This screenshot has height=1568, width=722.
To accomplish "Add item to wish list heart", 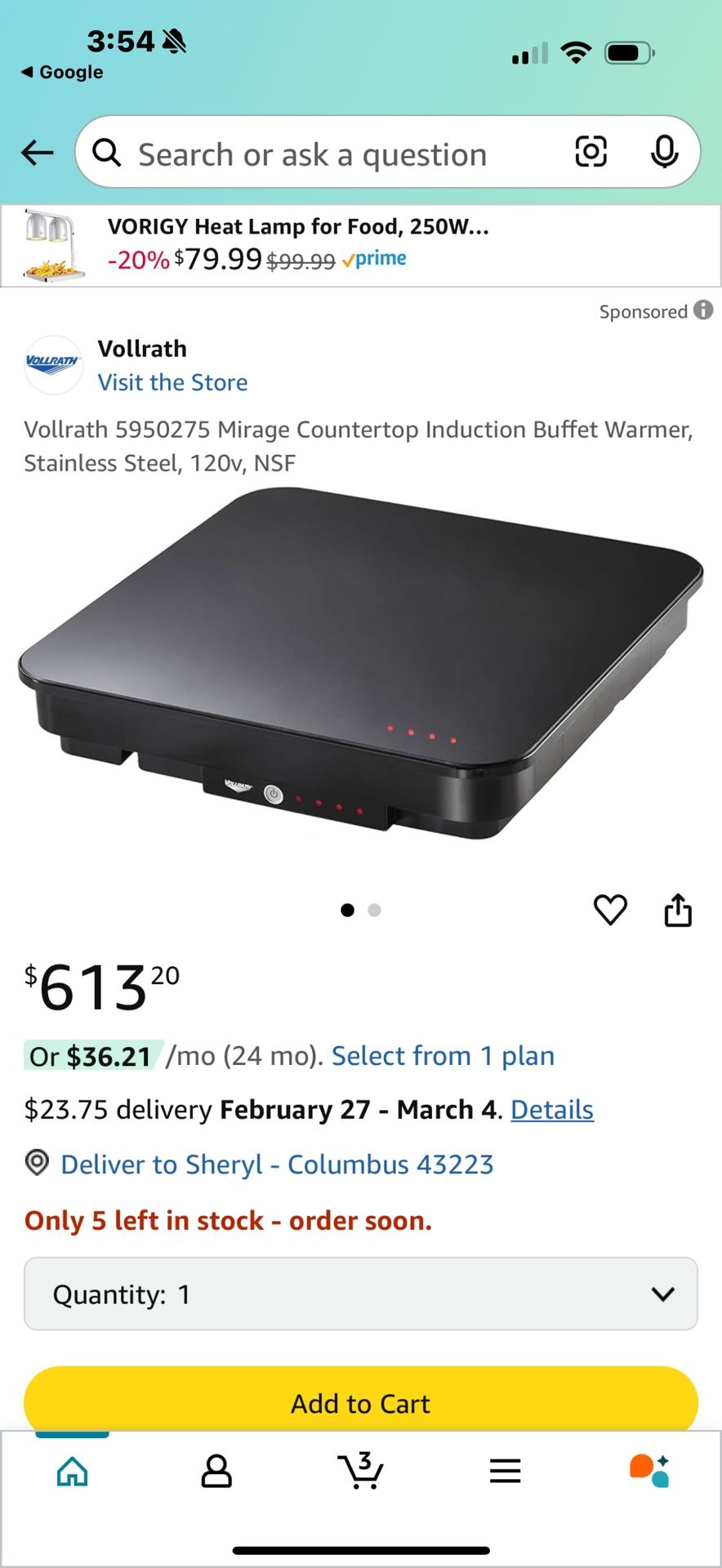I will point(610,910).
